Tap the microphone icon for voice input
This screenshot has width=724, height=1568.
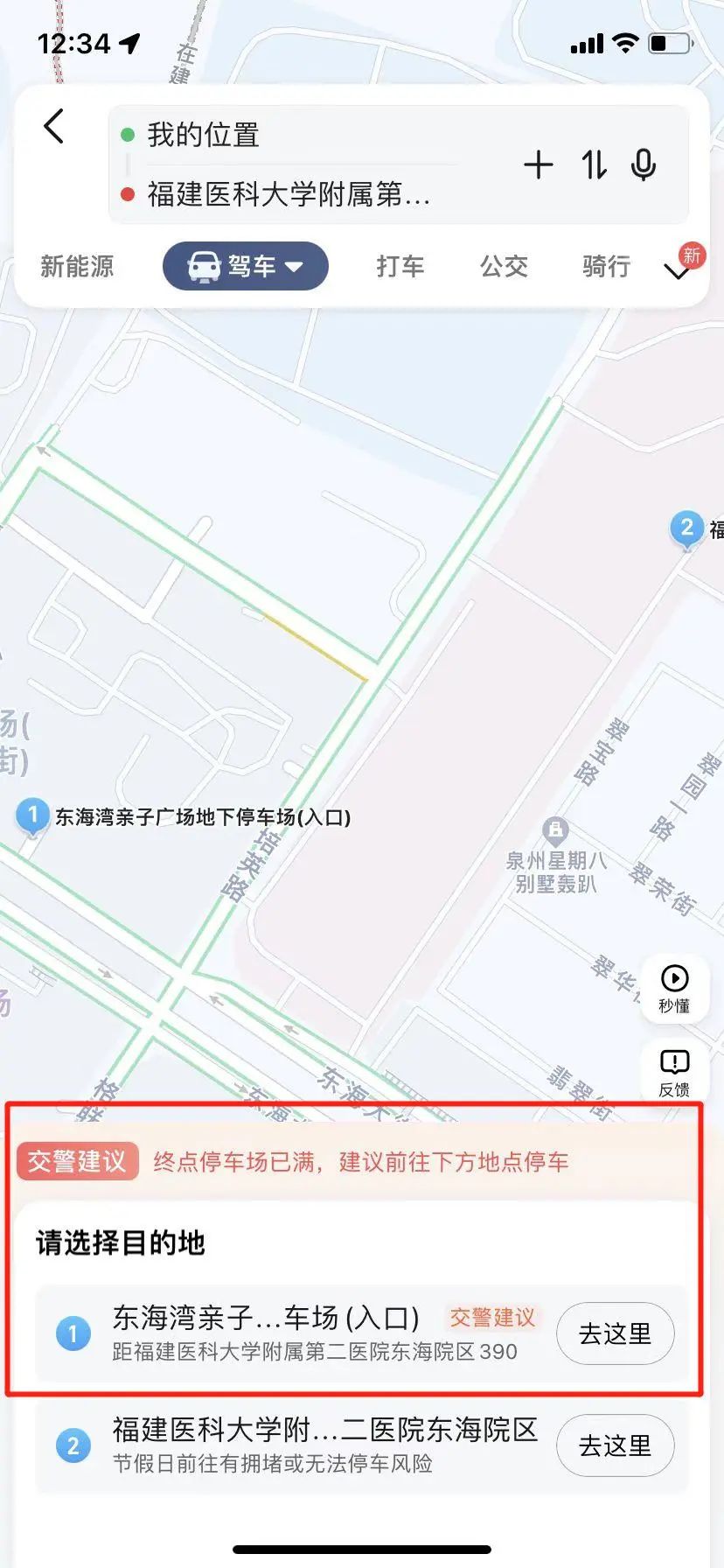pyautogui.click(x=644, y=165)
